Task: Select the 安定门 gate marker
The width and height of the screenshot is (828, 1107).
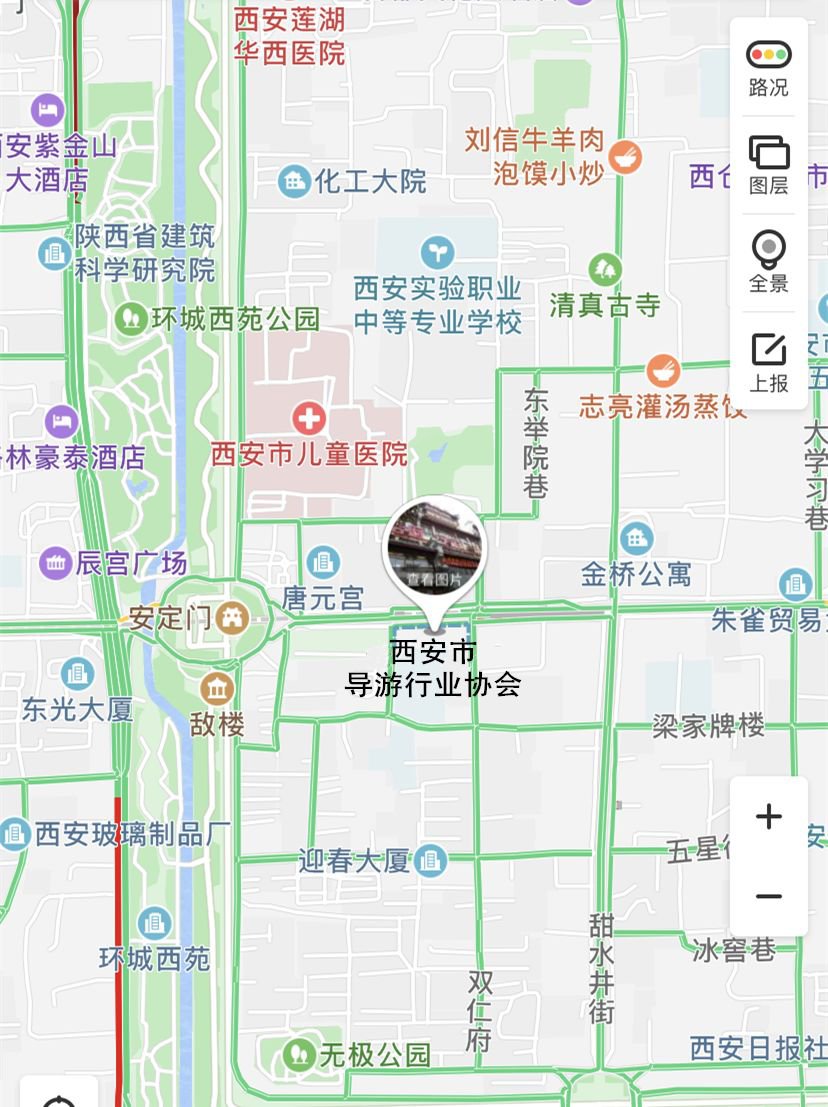Action: pyautogui.click(x=234, y=617)
